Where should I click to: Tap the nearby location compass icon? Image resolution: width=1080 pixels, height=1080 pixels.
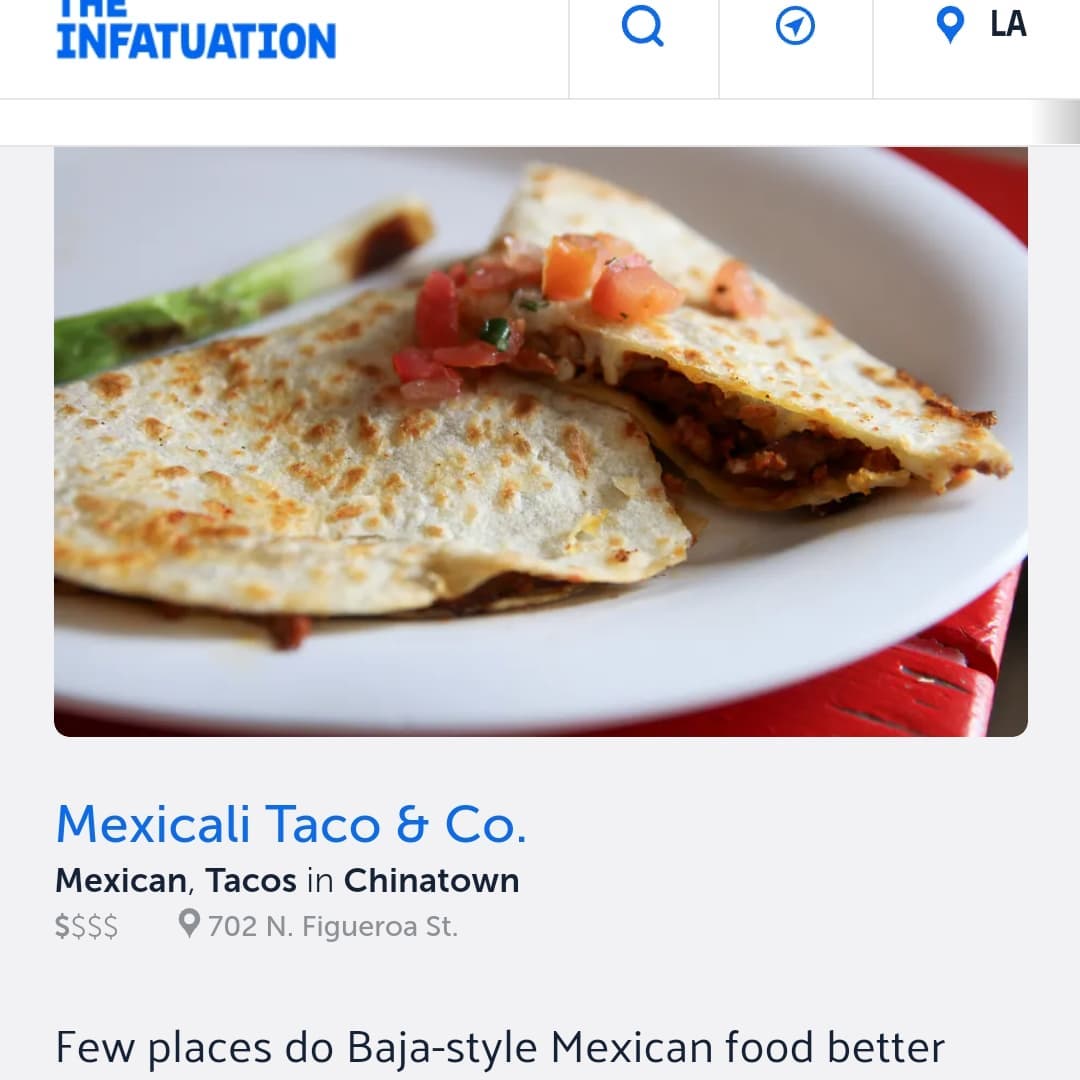coord(795,26)
